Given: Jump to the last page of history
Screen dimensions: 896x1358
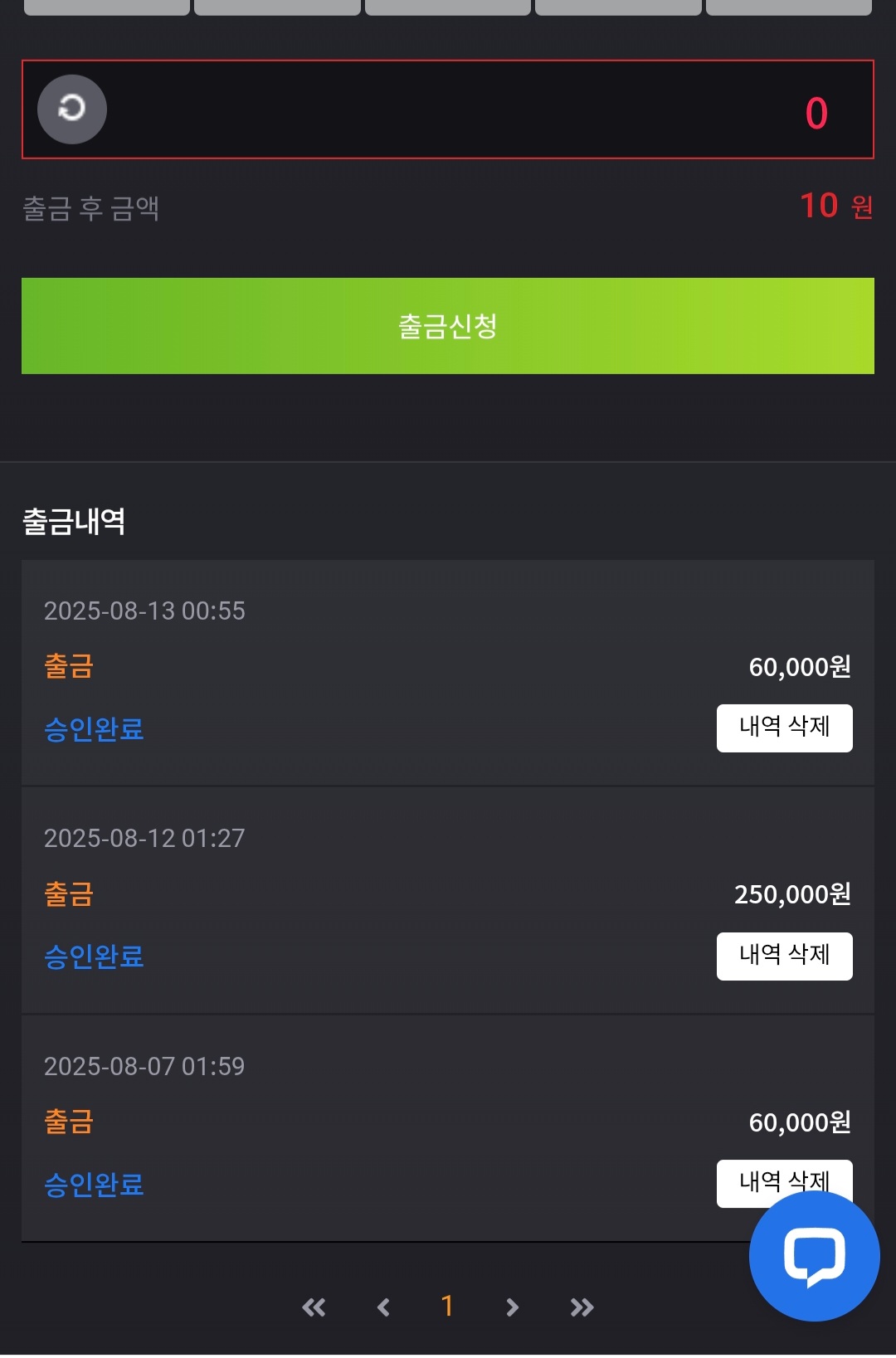Looking at the screenshot, I should [x=582, y=1307].
